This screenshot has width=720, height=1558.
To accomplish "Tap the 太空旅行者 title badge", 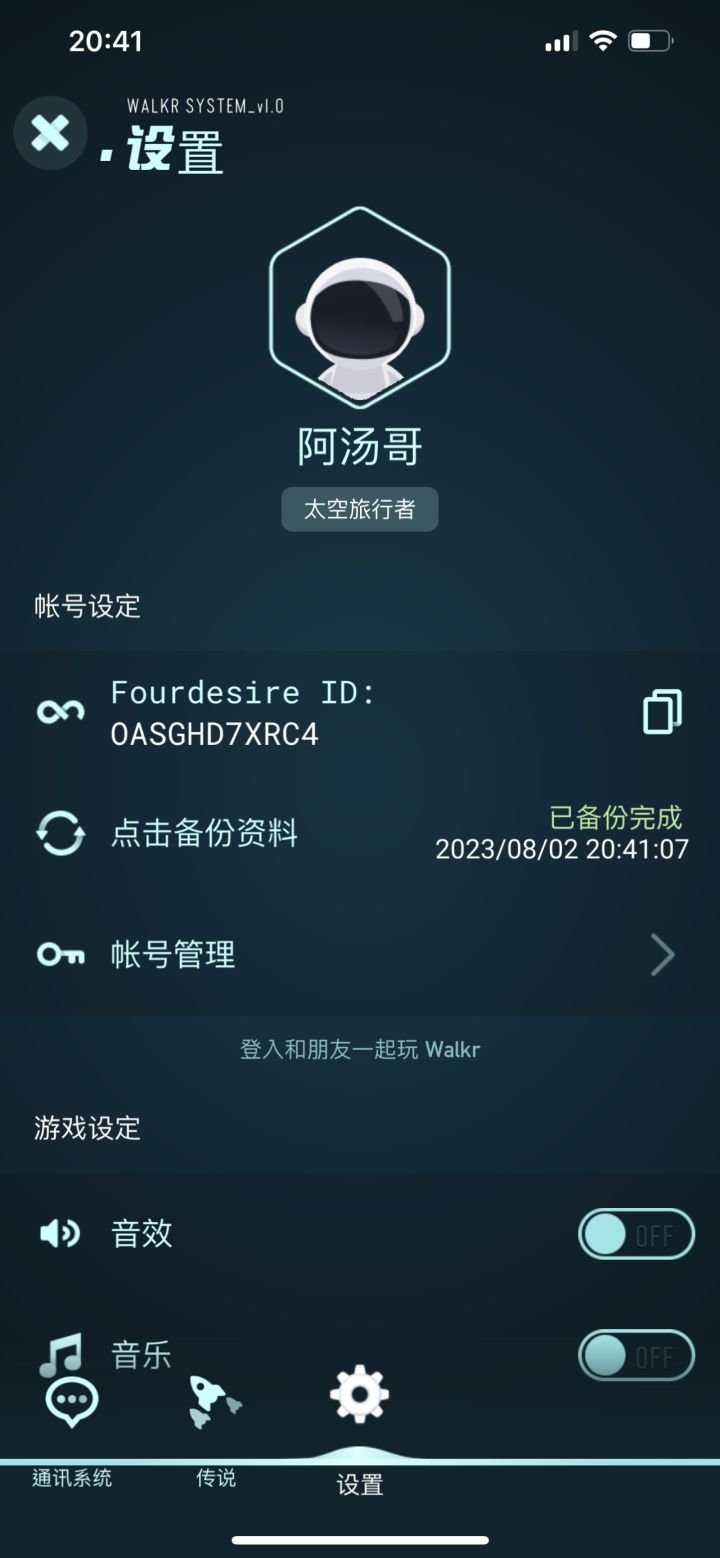I will (x=359, y=508).
